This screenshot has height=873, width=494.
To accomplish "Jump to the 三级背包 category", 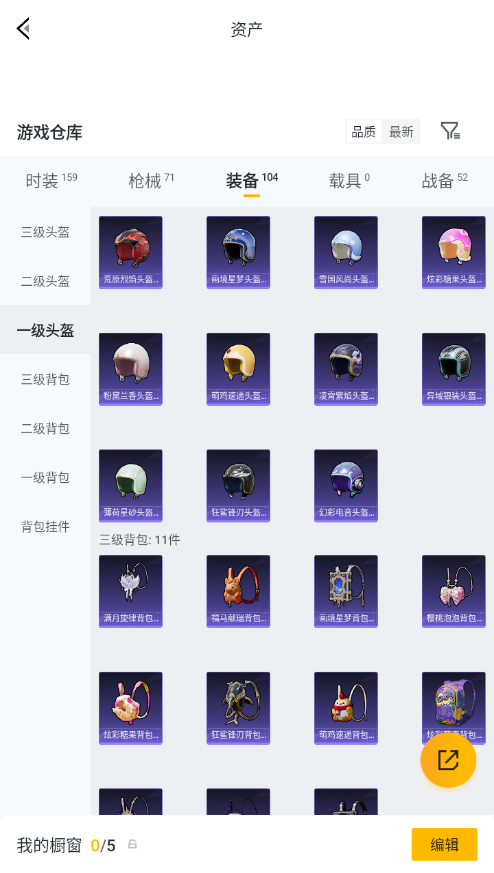I will tap(45, 379).
